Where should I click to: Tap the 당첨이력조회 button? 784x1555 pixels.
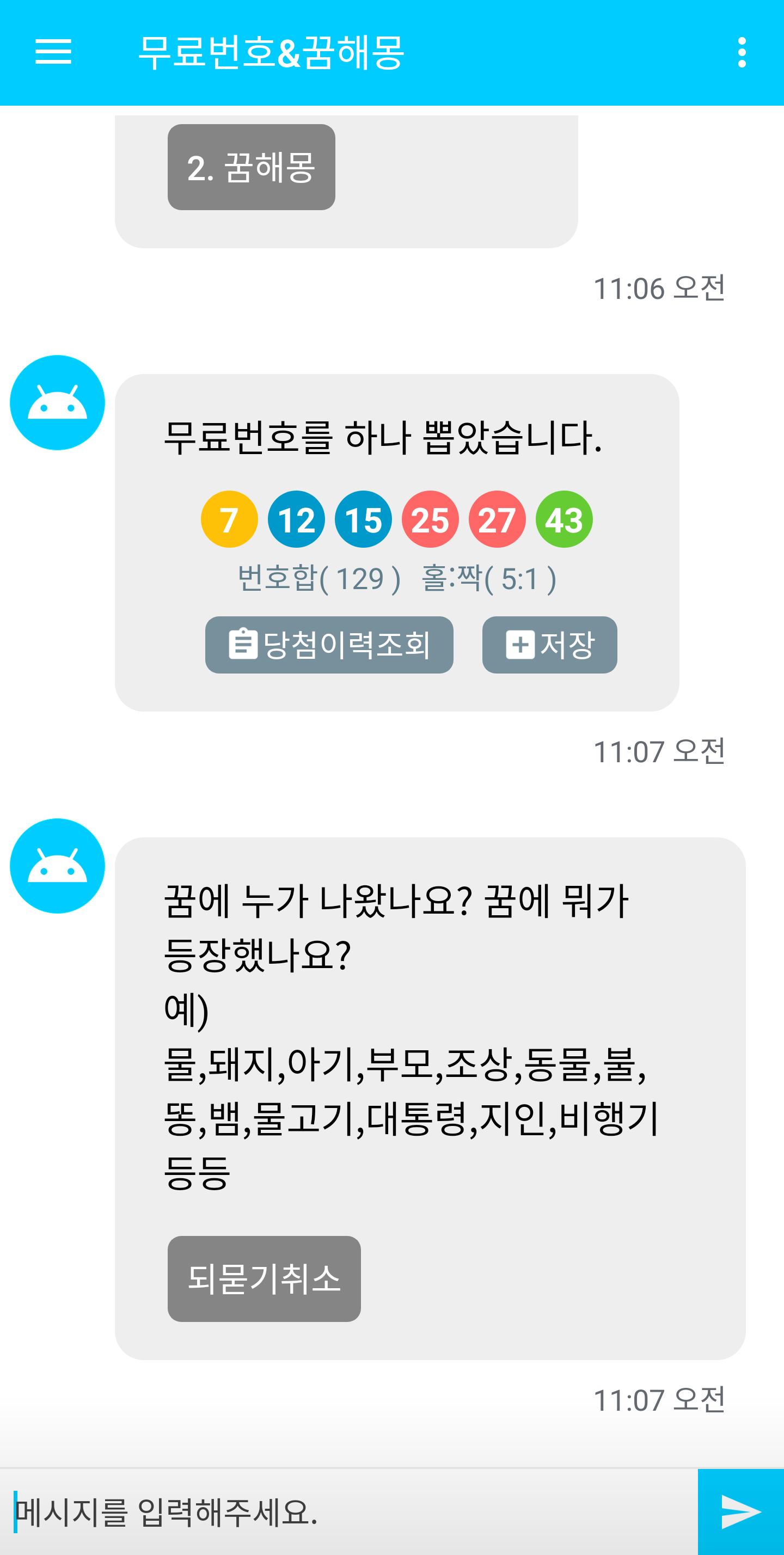(x=329, y=645)
